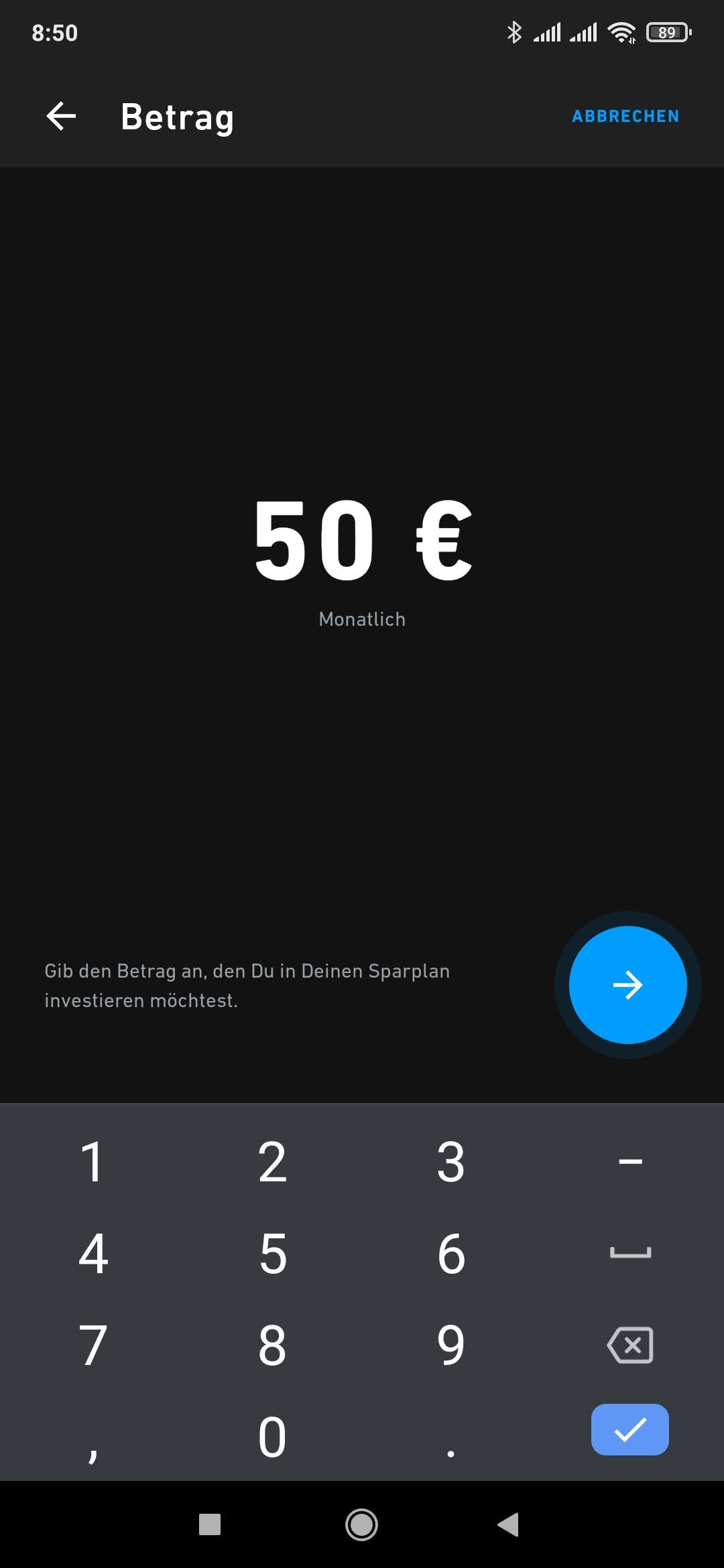
Task: Delete last digit with backspace key
Action: (x=630, y=1345)
